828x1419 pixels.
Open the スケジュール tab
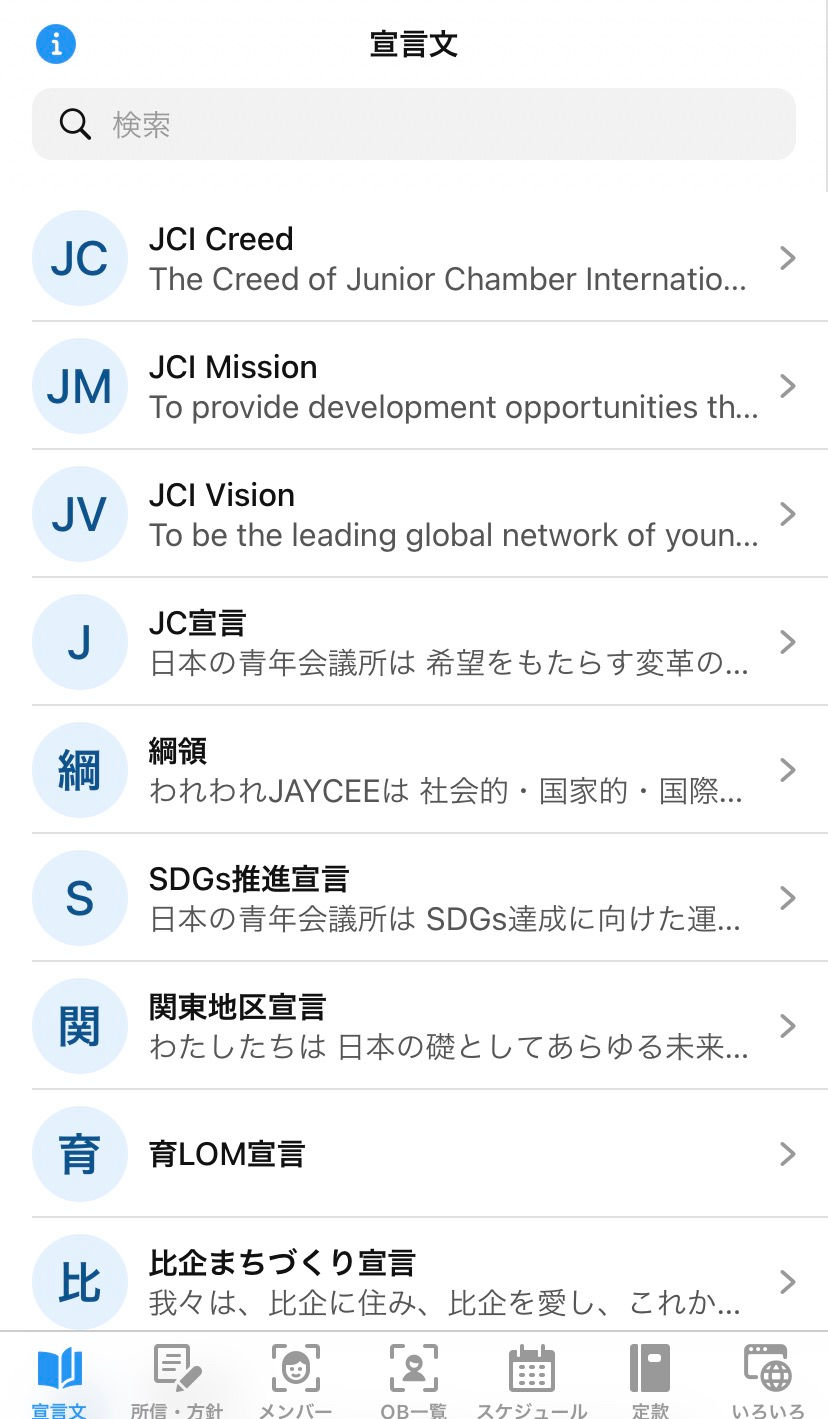pyautogui.click(x=532, y=1380)
